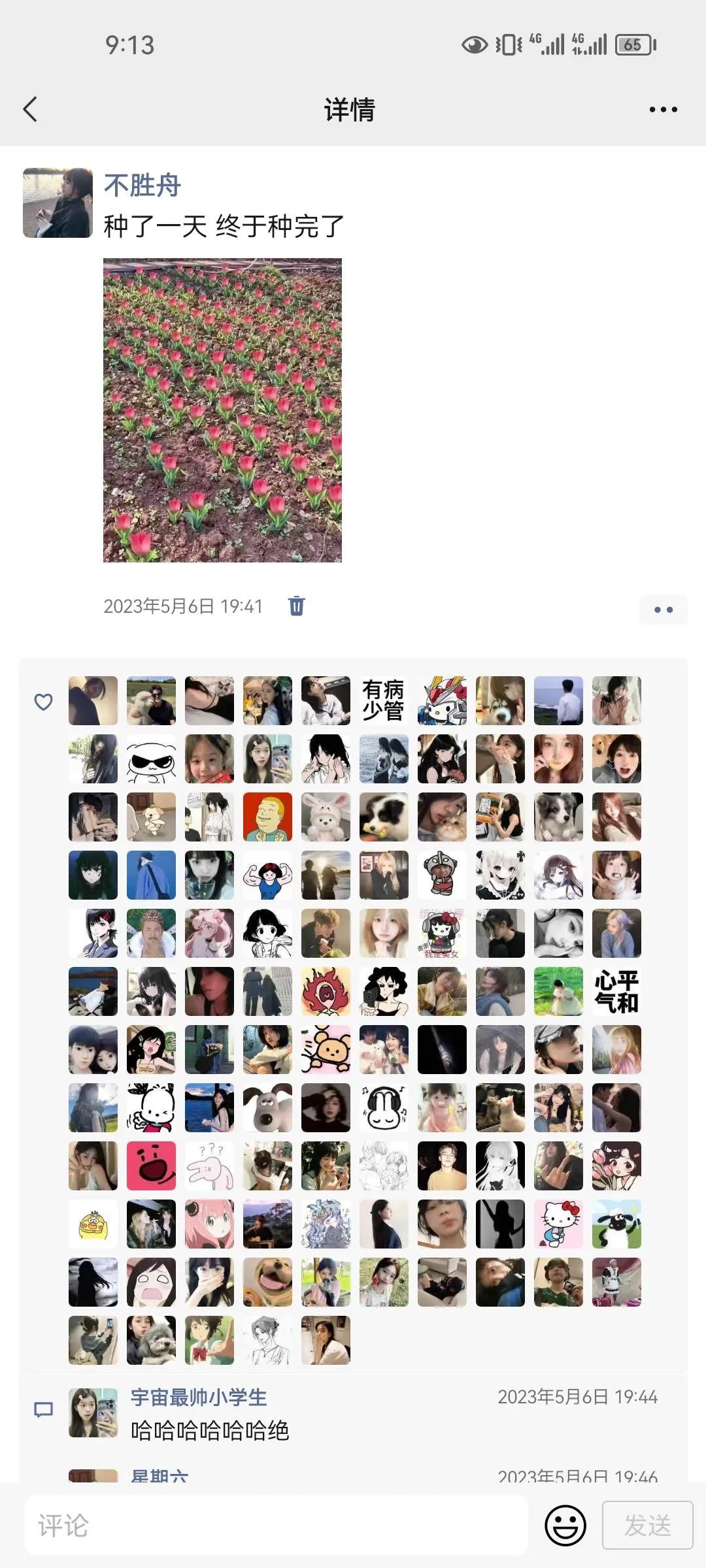The height and width of the screenshot is (1568, 706).
Task: Tap the 不胜舟 username link
Action: [142, 186]
